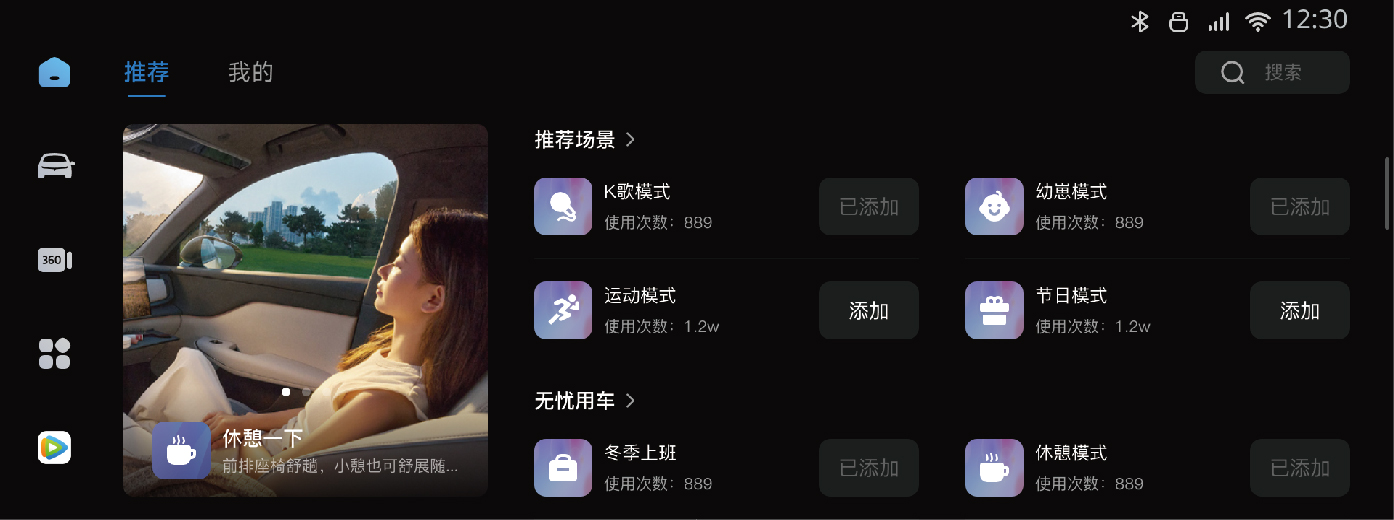Screen dimensions: 1394x520
Task: Select the 推荐 tab
Action: coord(146,72)
